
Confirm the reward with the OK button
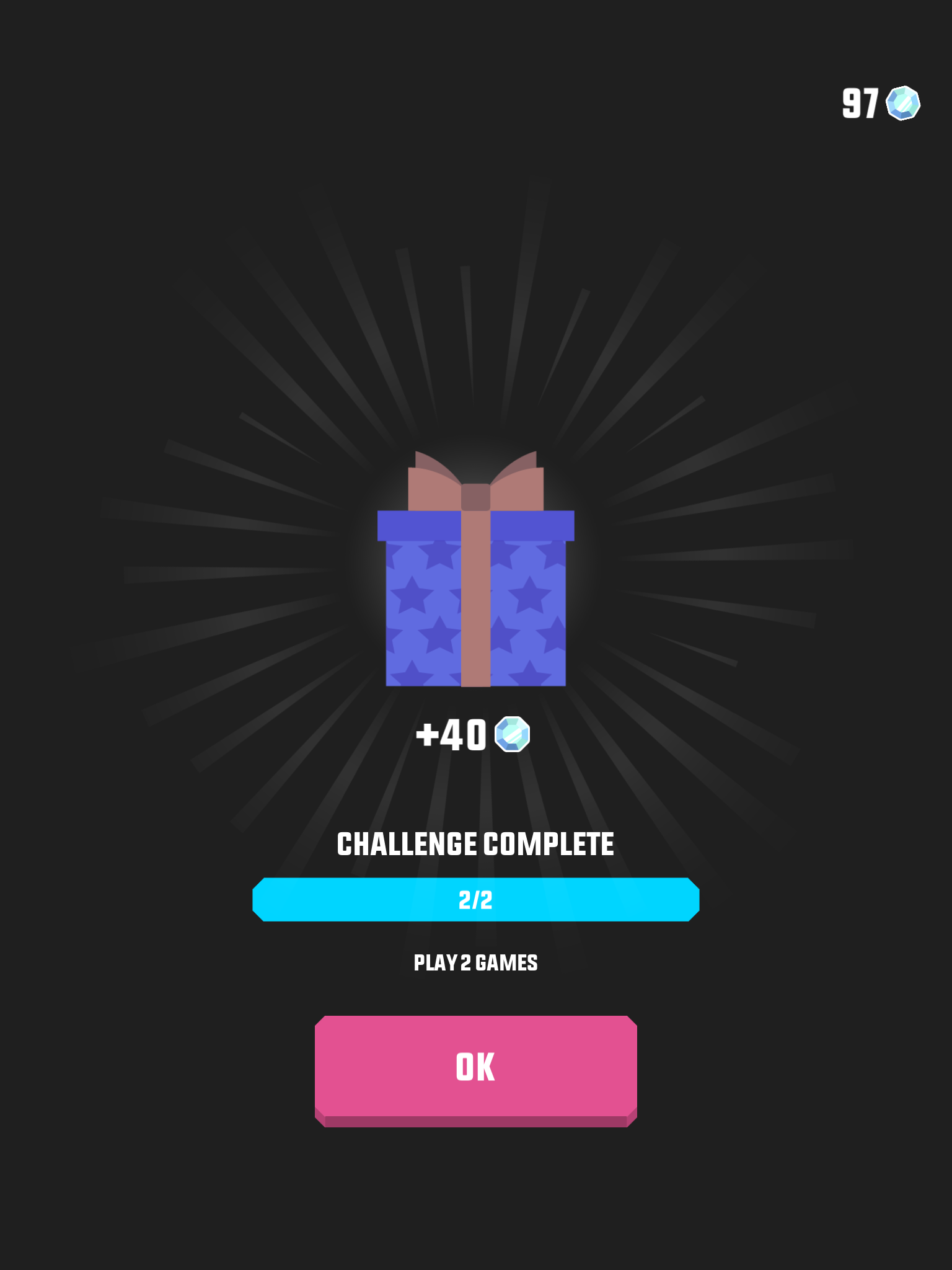[475, 1067]
